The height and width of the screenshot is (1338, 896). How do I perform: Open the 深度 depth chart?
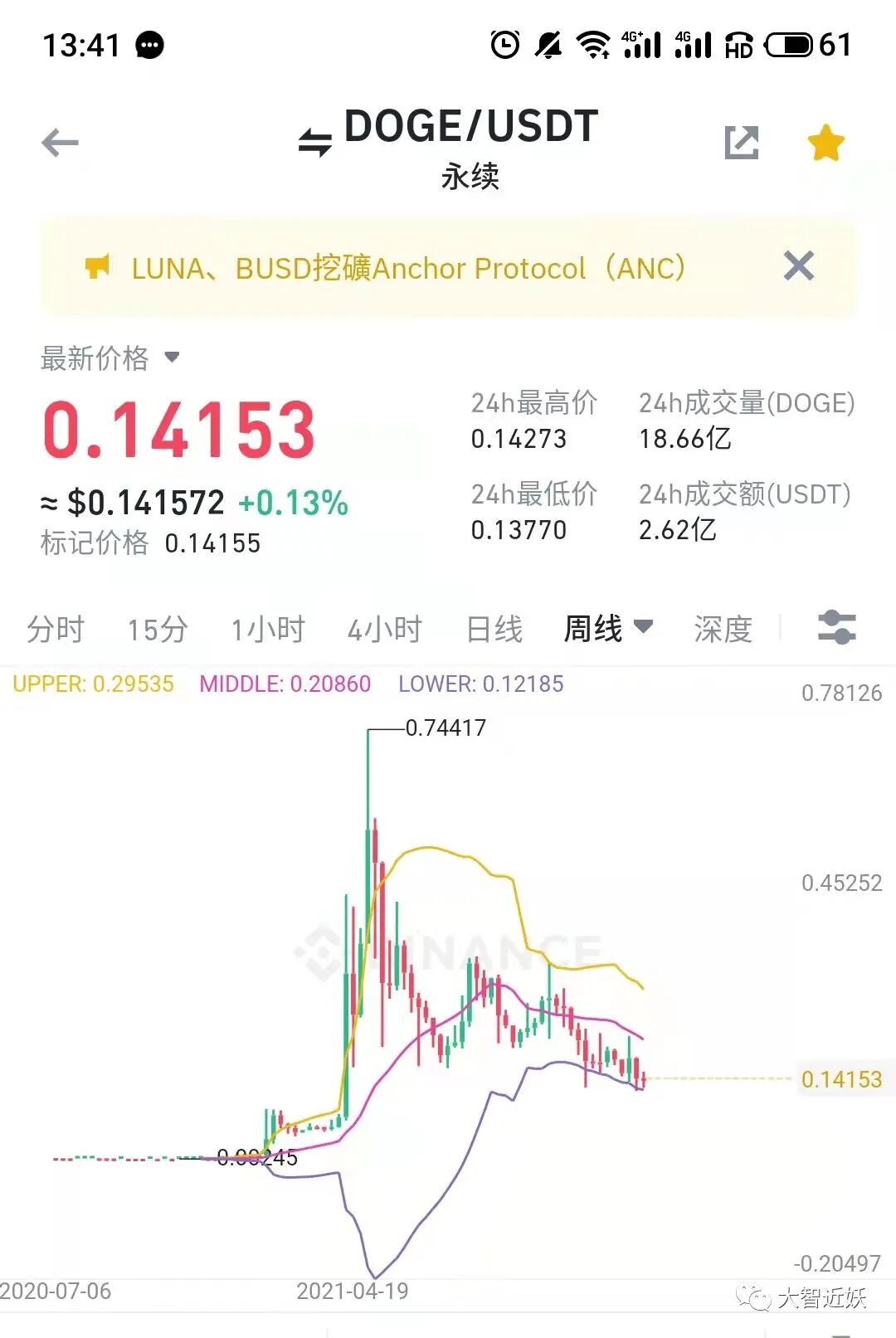pyautogui.click(x=723, y=630)
